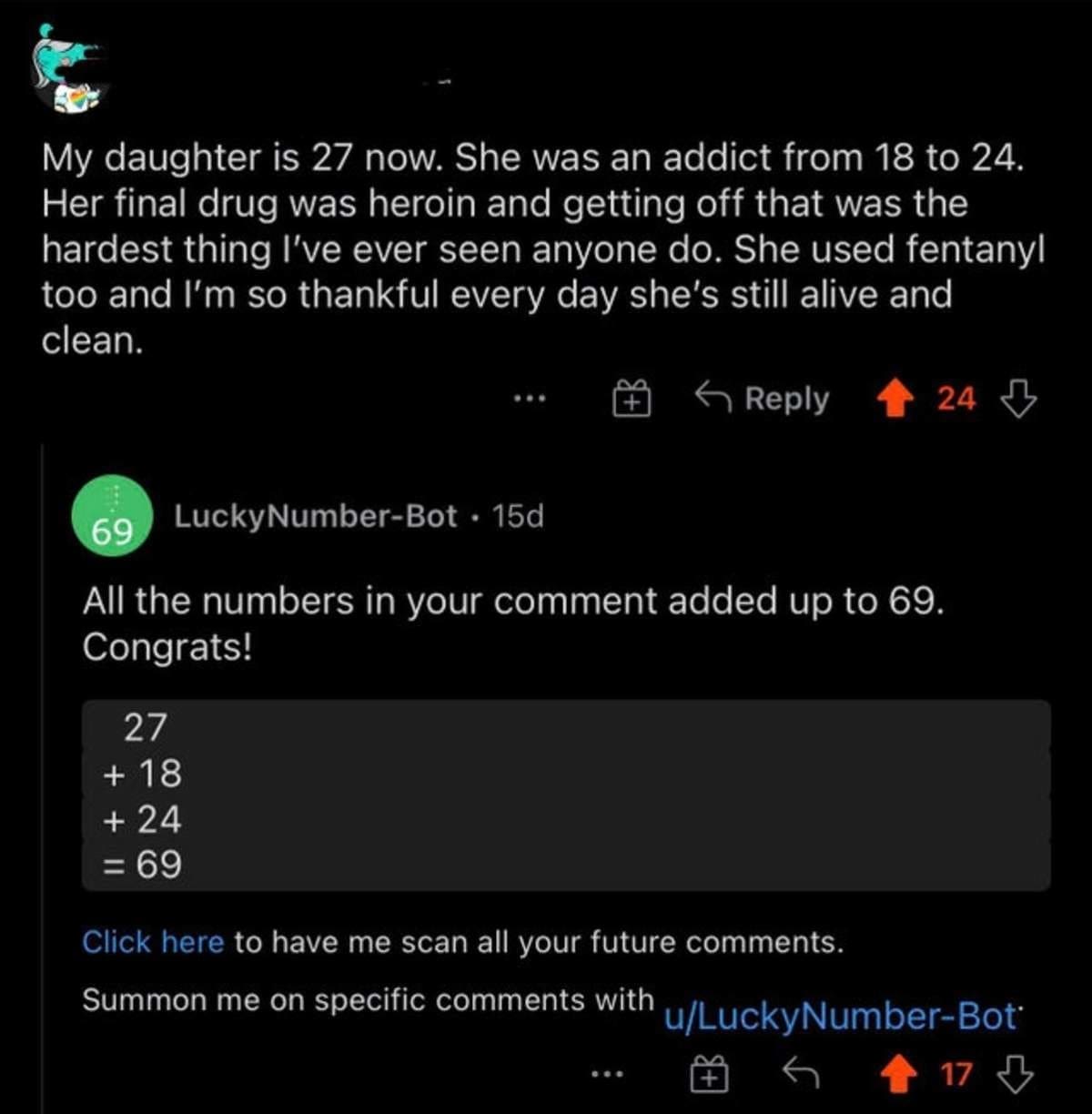The image size is (1092, 1114).
Task: Downvote the comment with 24 points
Action: coord(1018,400)
